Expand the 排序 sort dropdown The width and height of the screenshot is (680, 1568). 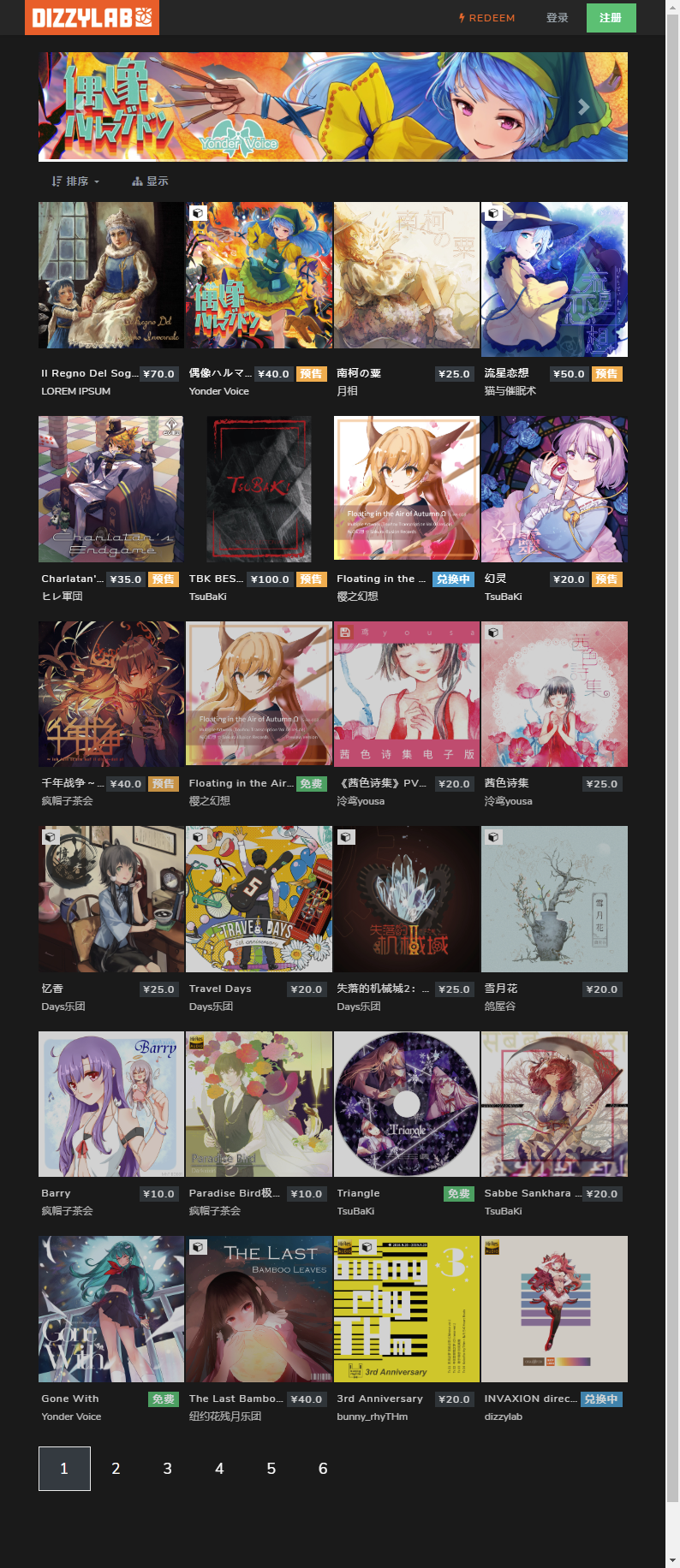point(76,181)
